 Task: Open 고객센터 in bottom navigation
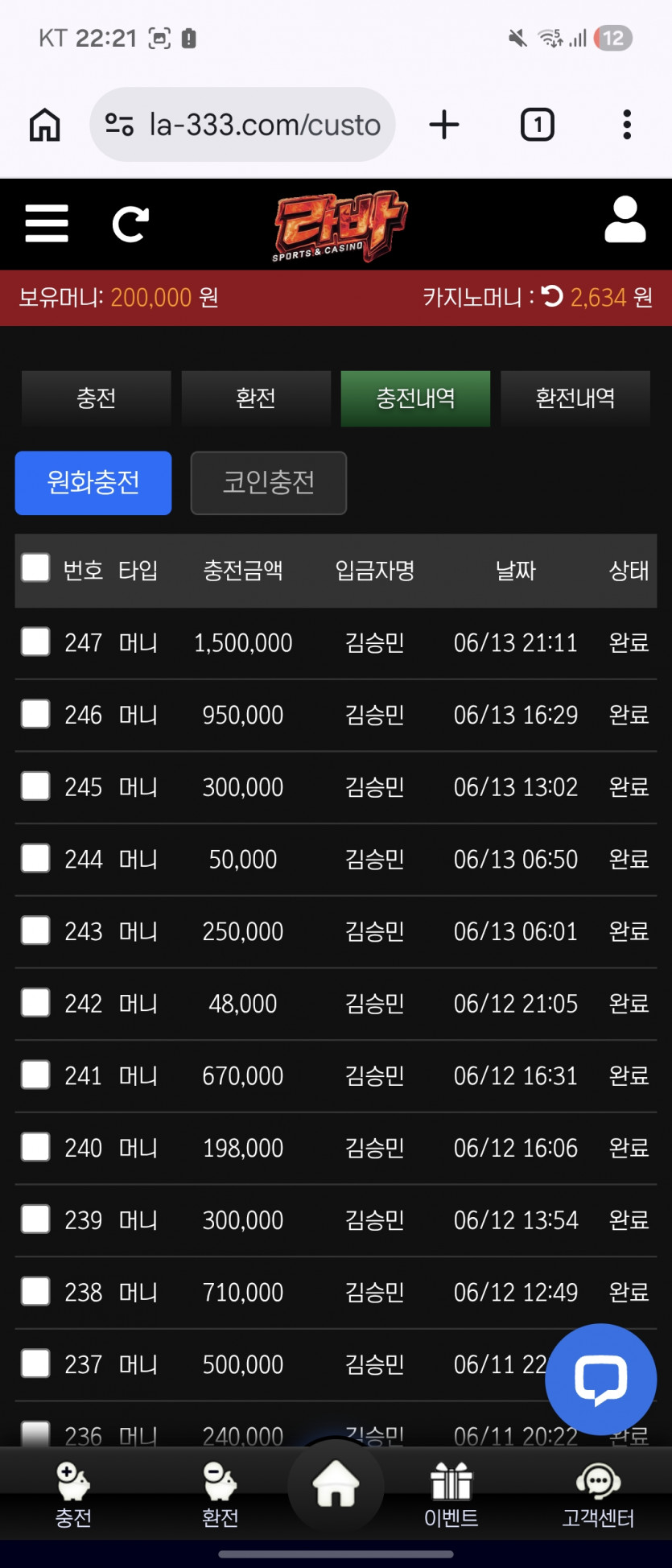(598, 1496)
